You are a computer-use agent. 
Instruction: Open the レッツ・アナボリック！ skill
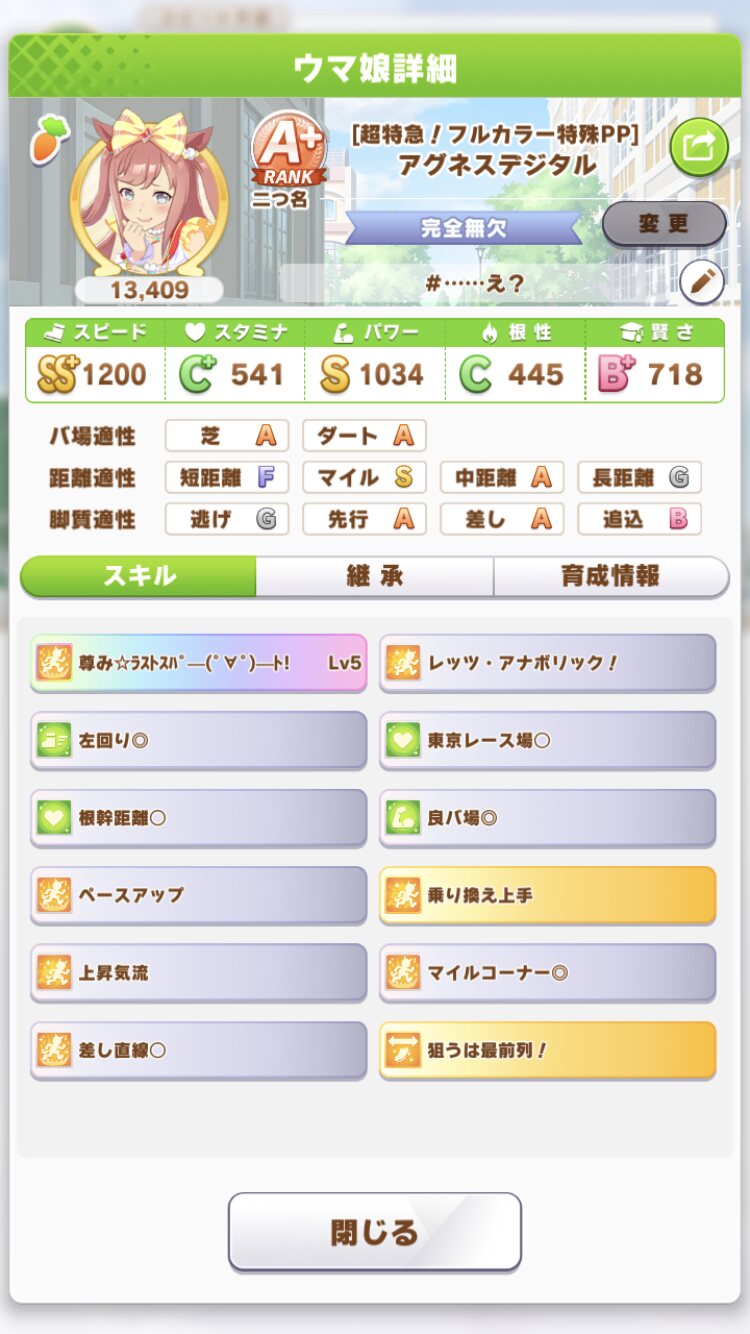coord(547,662)
